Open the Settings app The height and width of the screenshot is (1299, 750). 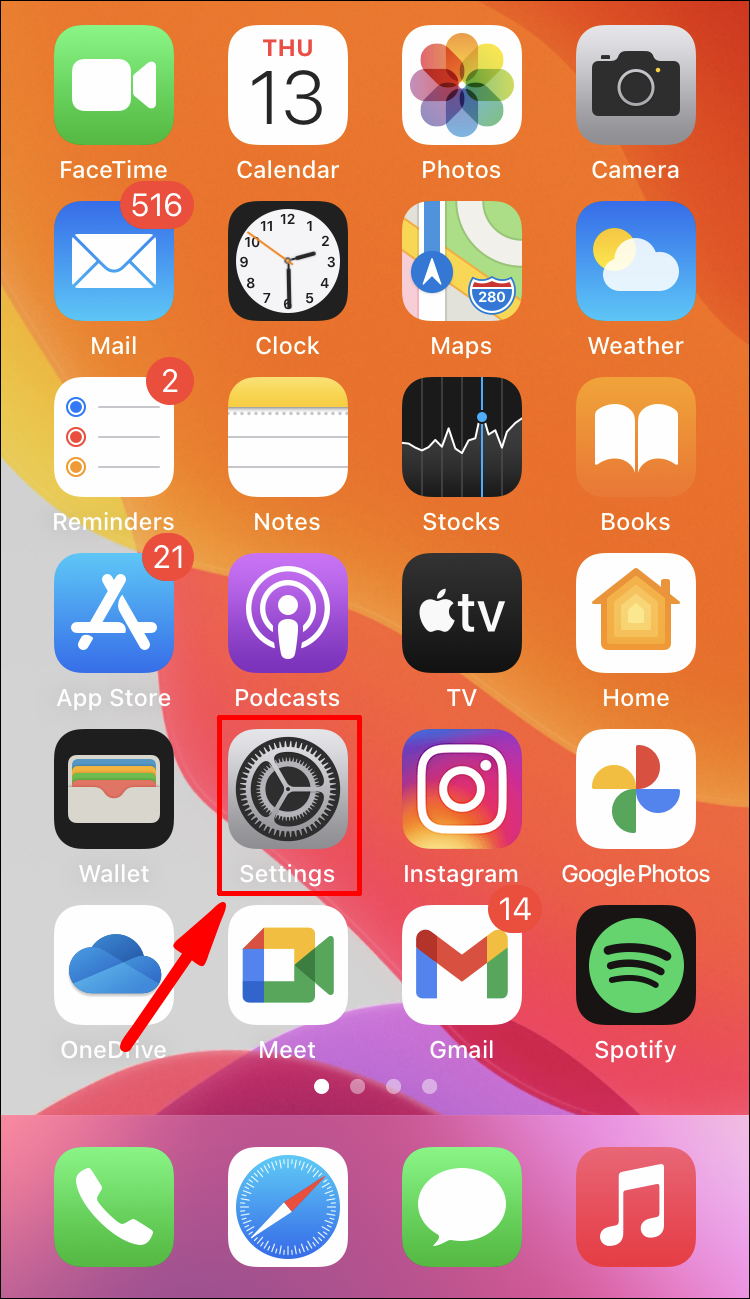tap(288, 789)
